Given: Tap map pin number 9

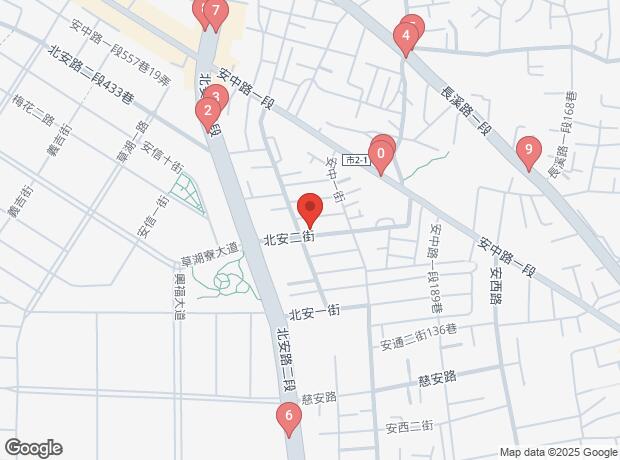Looking at the screenshot, I should point(528,152).
